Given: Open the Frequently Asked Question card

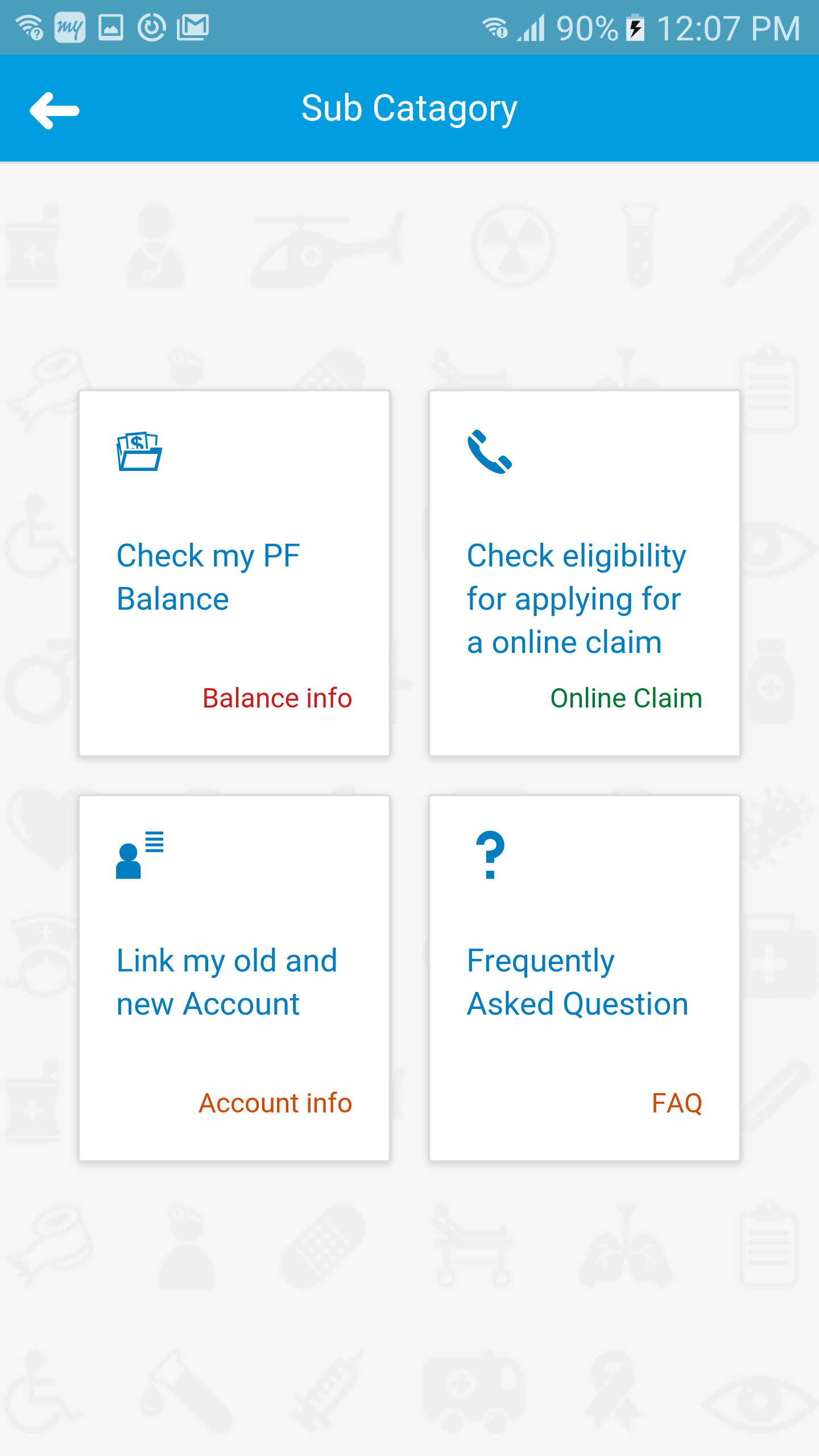Looking at the screenshot, I should 584,978.
